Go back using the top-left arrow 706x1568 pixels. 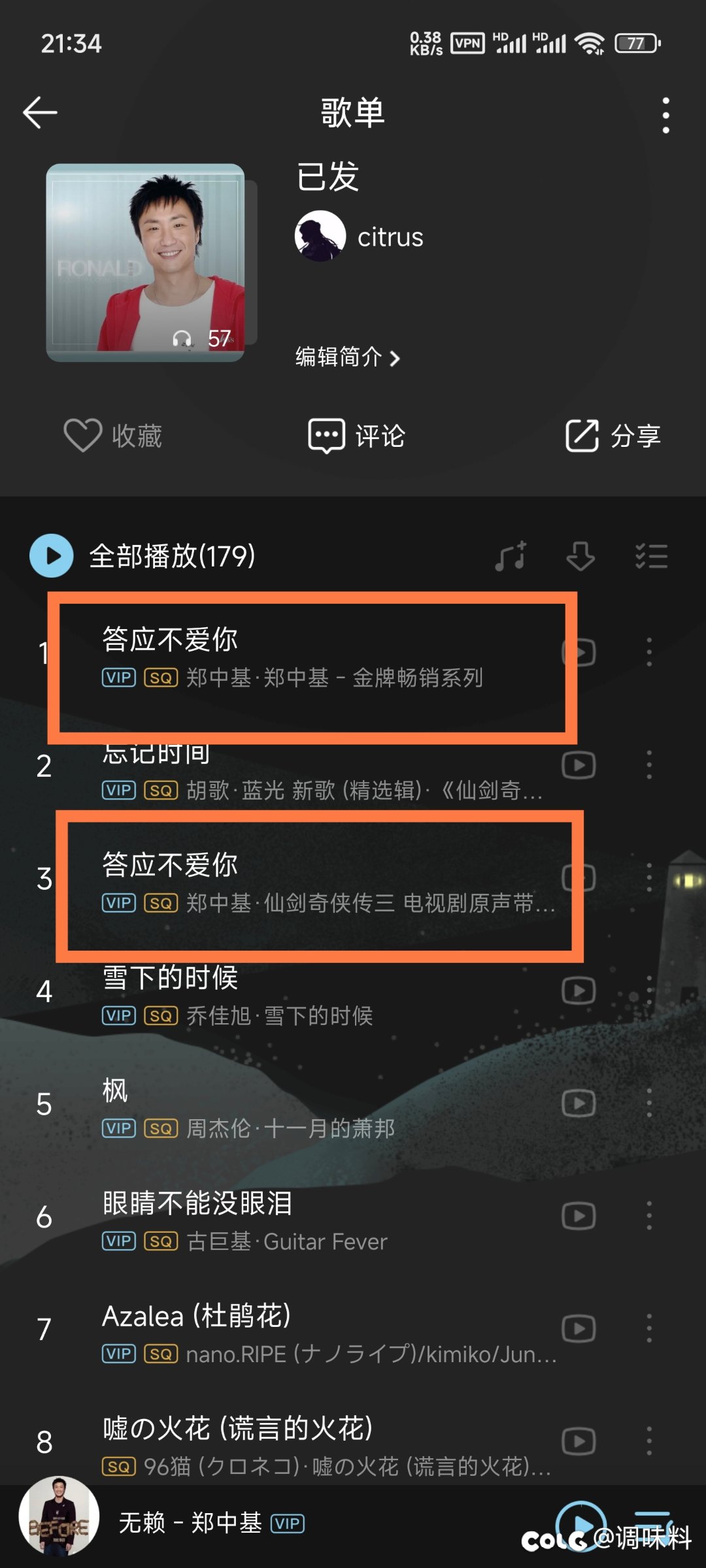point(41,112)
